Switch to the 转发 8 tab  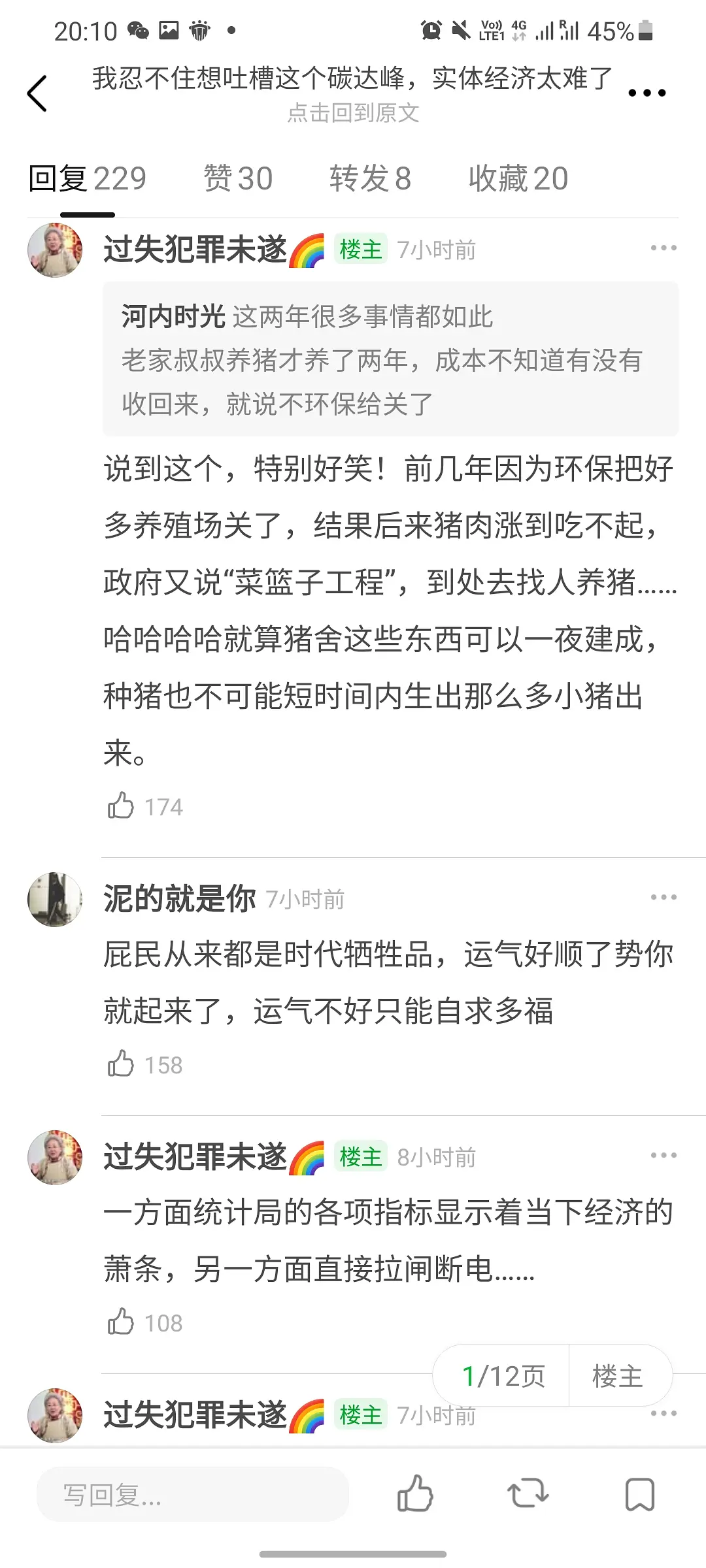[370, 178]
